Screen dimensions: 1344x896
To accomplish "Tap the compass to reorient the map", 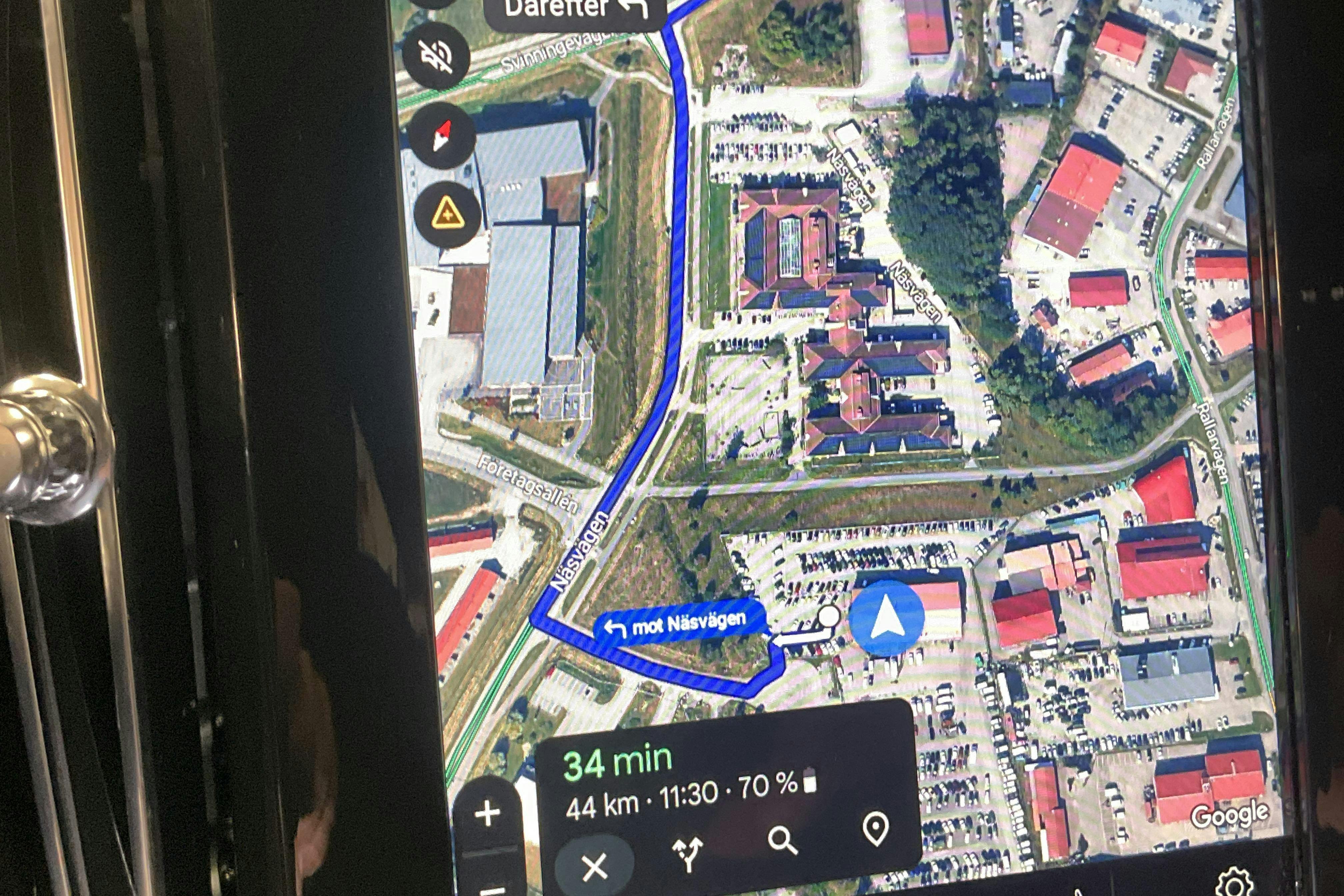I will coord(442,136).
